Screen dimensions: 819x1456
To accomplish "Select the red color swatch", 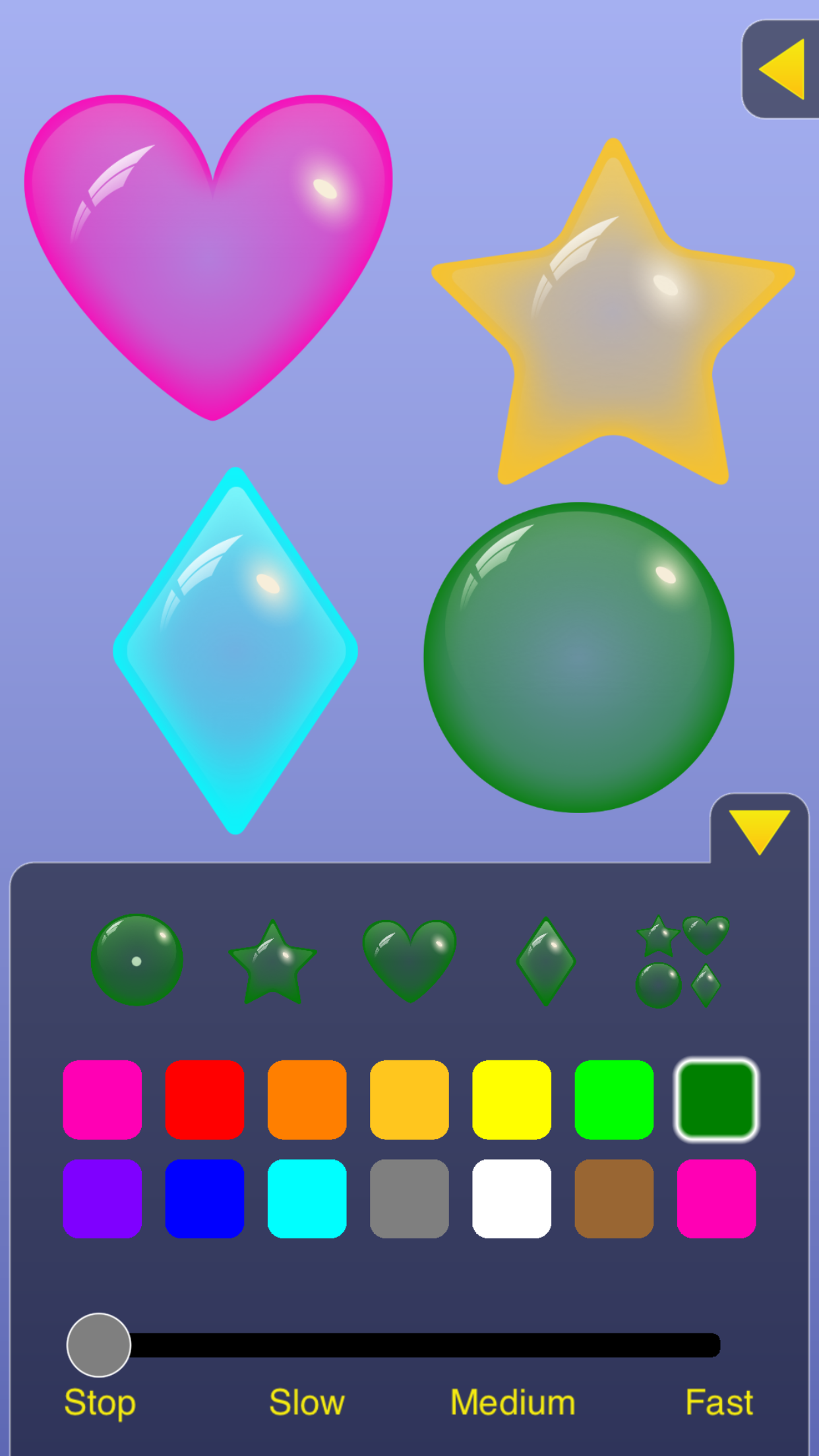I will click(x=204, y=1099).
